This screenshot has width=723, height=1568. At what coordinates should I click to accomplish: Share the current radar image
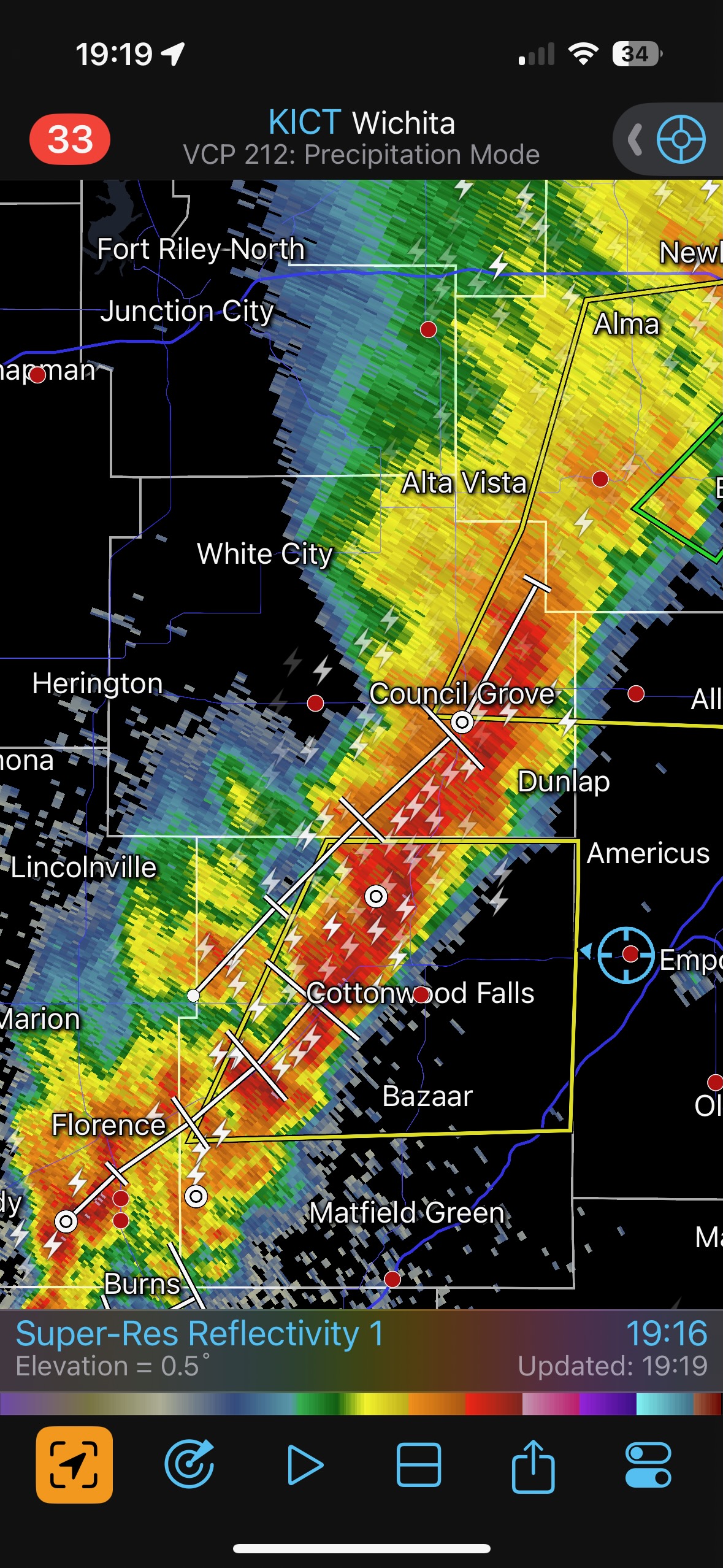point(533,1465)
